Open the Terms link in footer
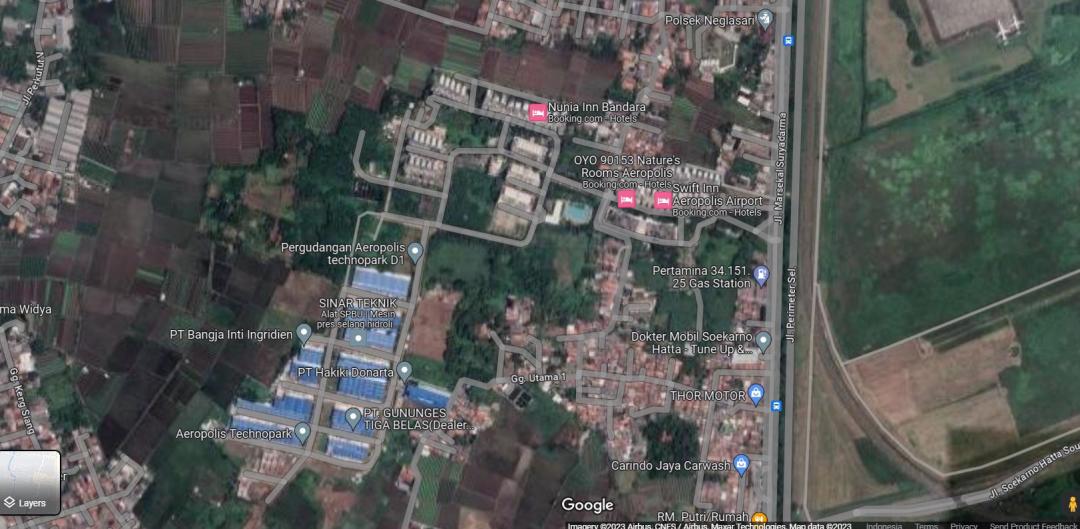 (x=926, y=525)
